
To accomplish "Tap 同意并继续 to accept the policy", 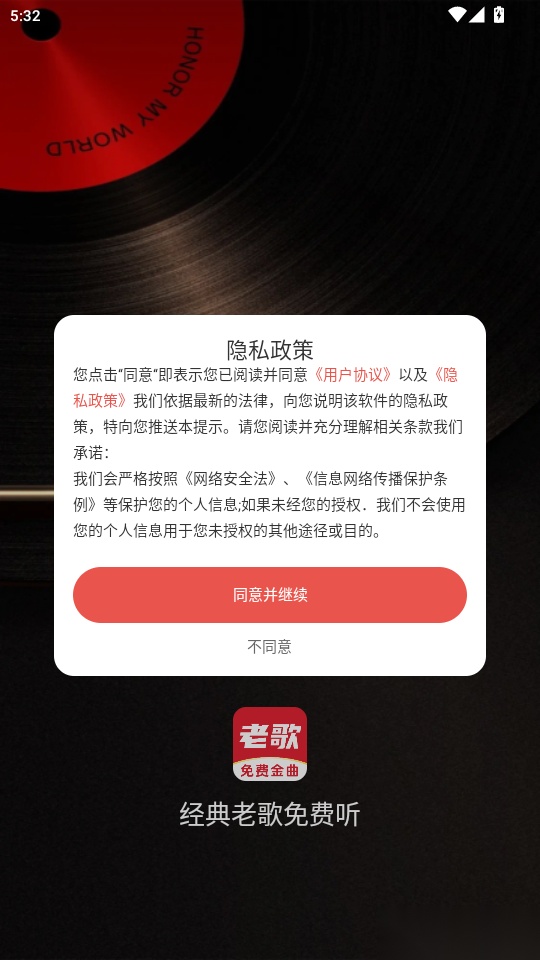I will 269,594.
